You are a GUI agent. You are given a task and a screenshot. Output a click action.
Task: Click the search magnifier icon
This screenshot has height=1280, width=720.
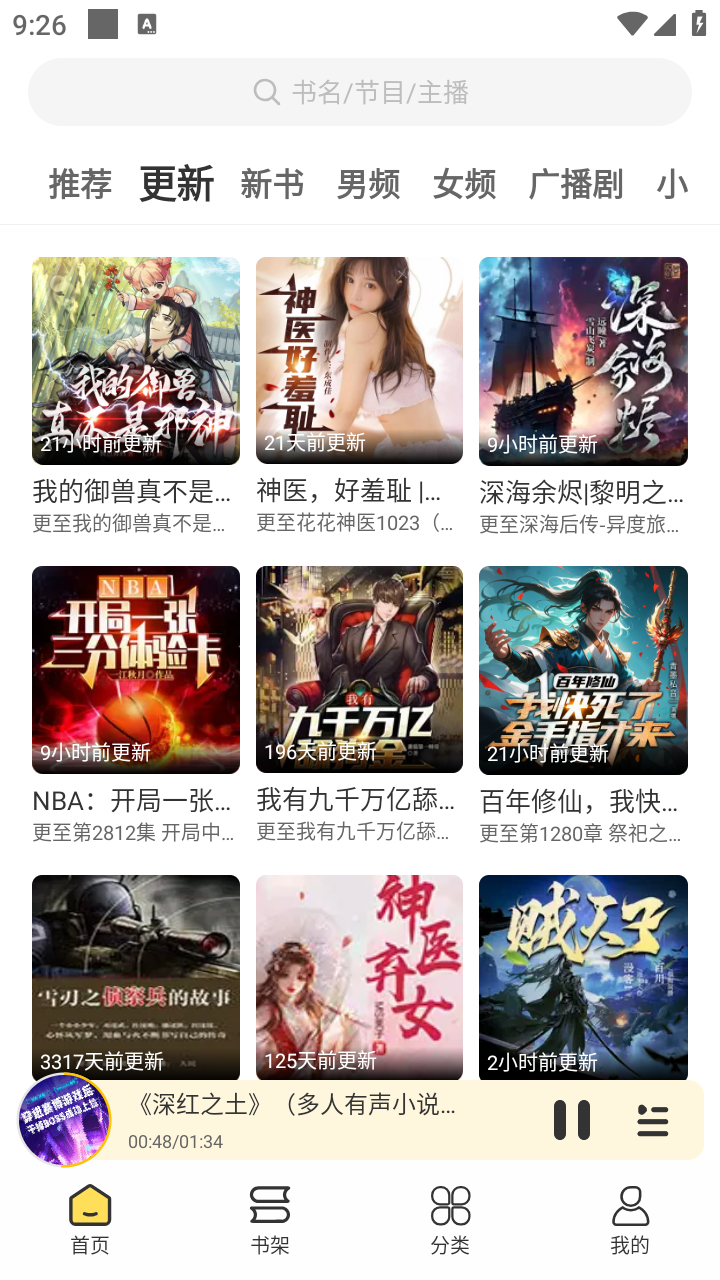click(x=265, y=91)
